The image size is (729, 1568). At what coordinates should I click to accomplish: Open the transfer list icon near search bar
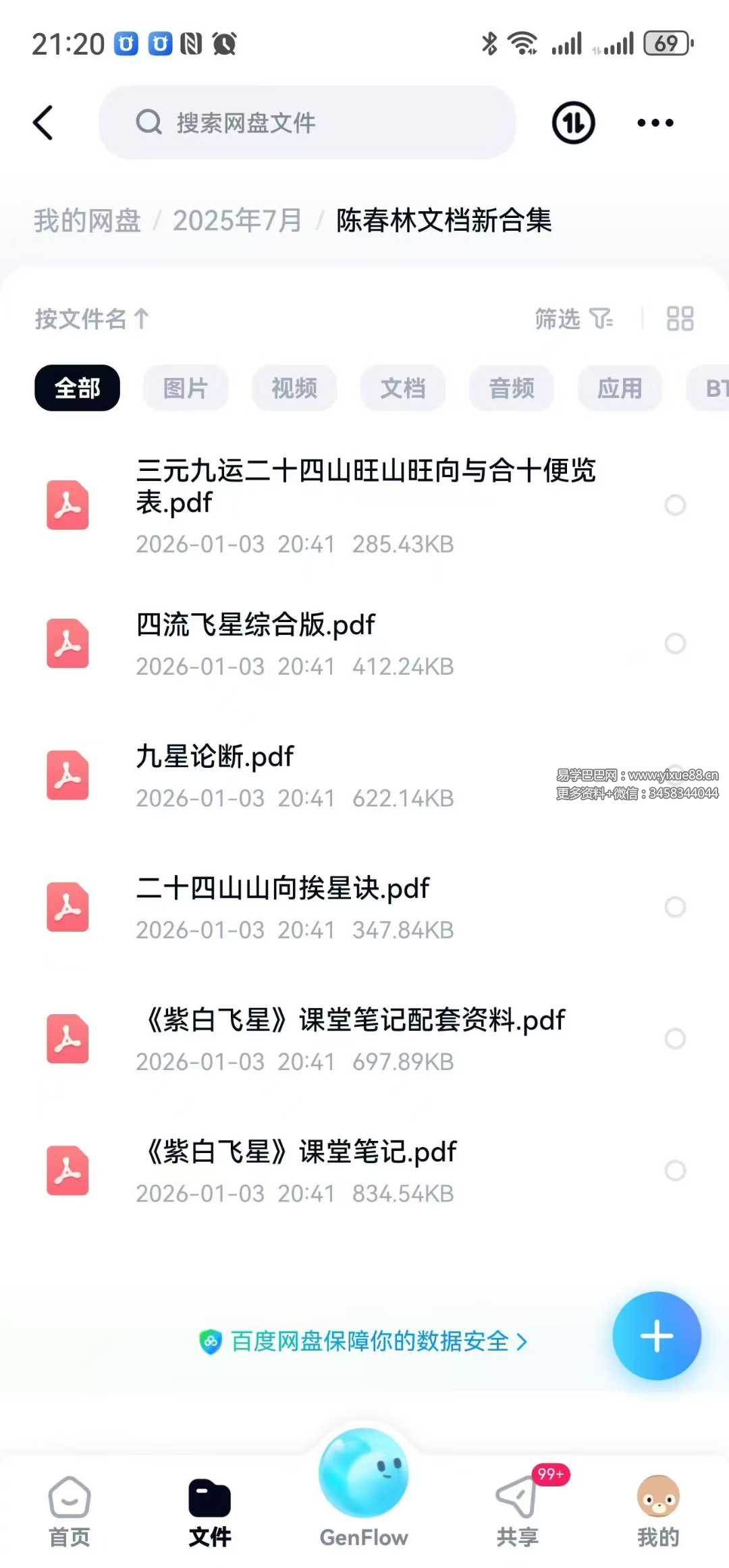[572, 122]
